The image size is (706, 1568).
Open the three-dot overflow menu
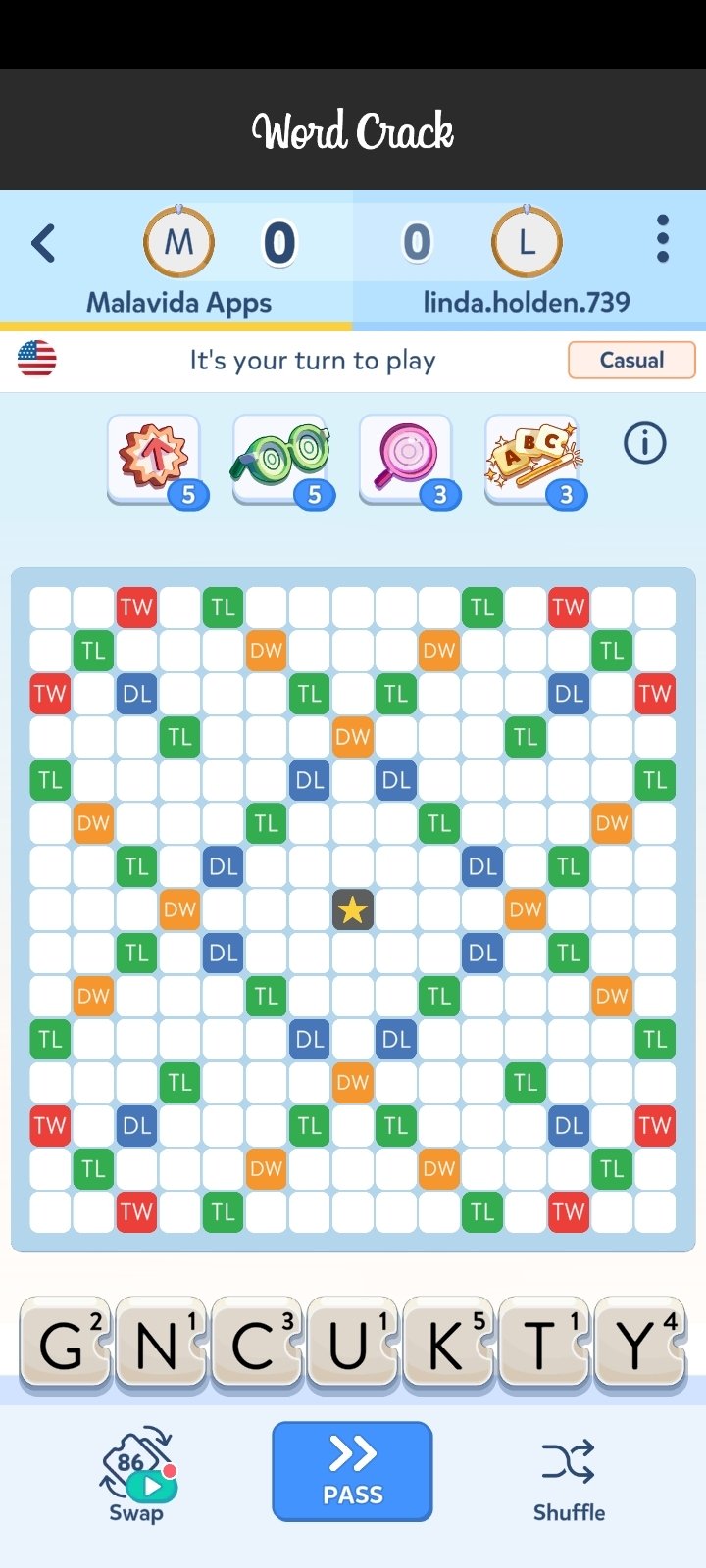(663, 239)
